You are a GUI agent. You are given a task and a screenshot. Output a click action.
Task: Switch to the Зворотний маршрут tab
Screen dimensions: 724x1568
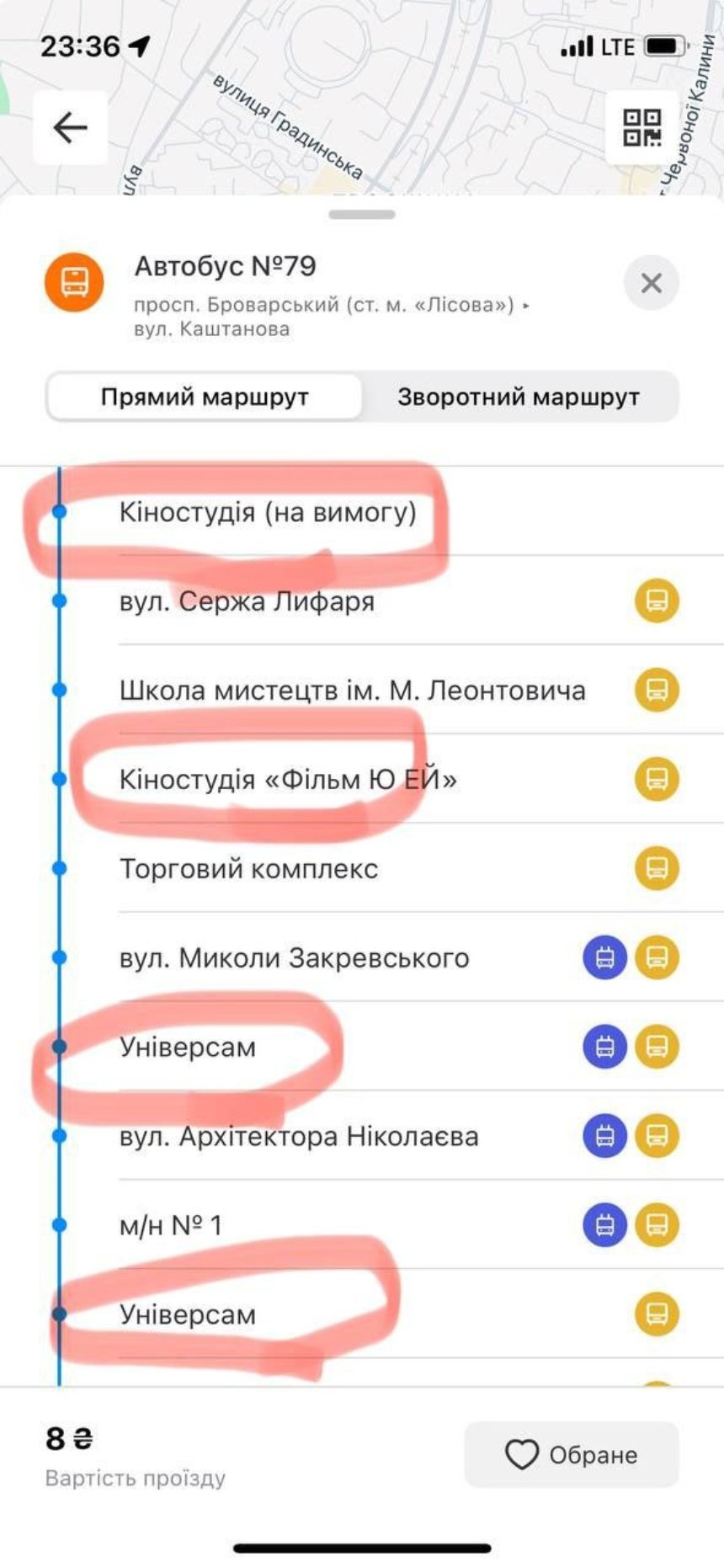[x=523, y=396]
